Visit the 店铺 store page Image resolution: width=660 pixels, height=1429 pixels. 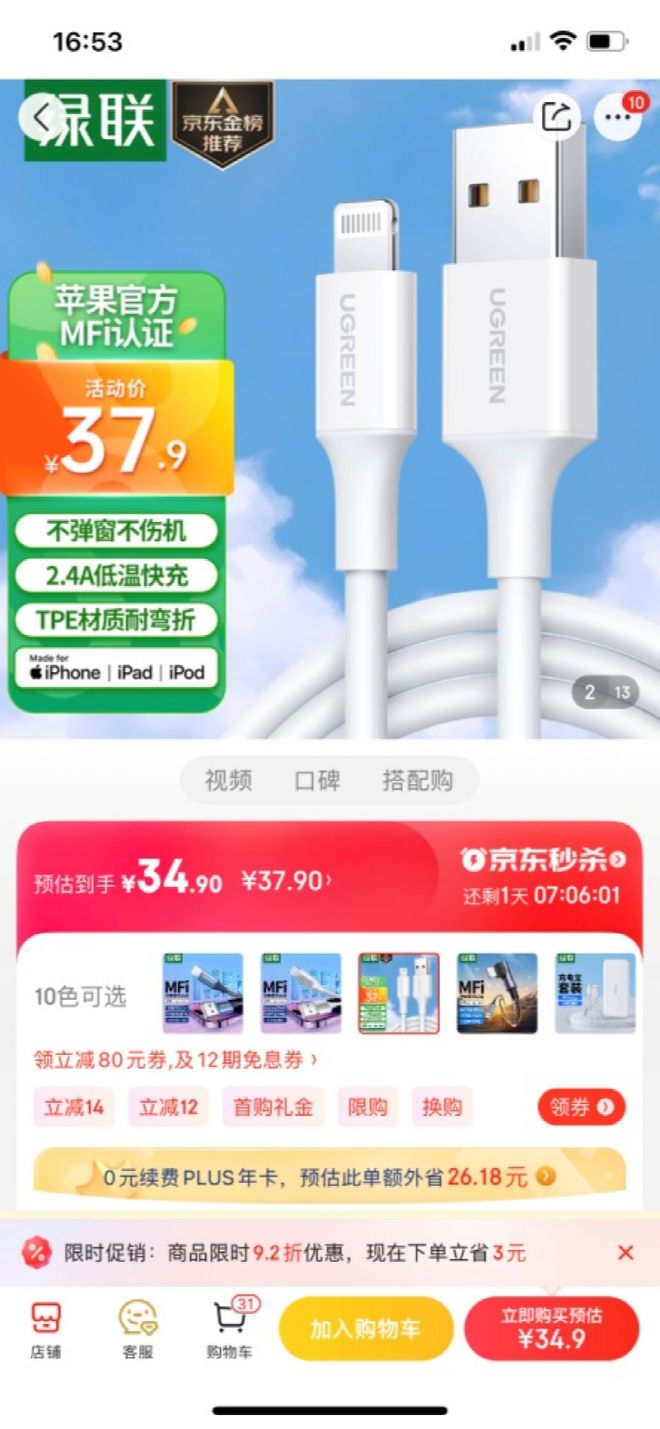coord(45,1329)
